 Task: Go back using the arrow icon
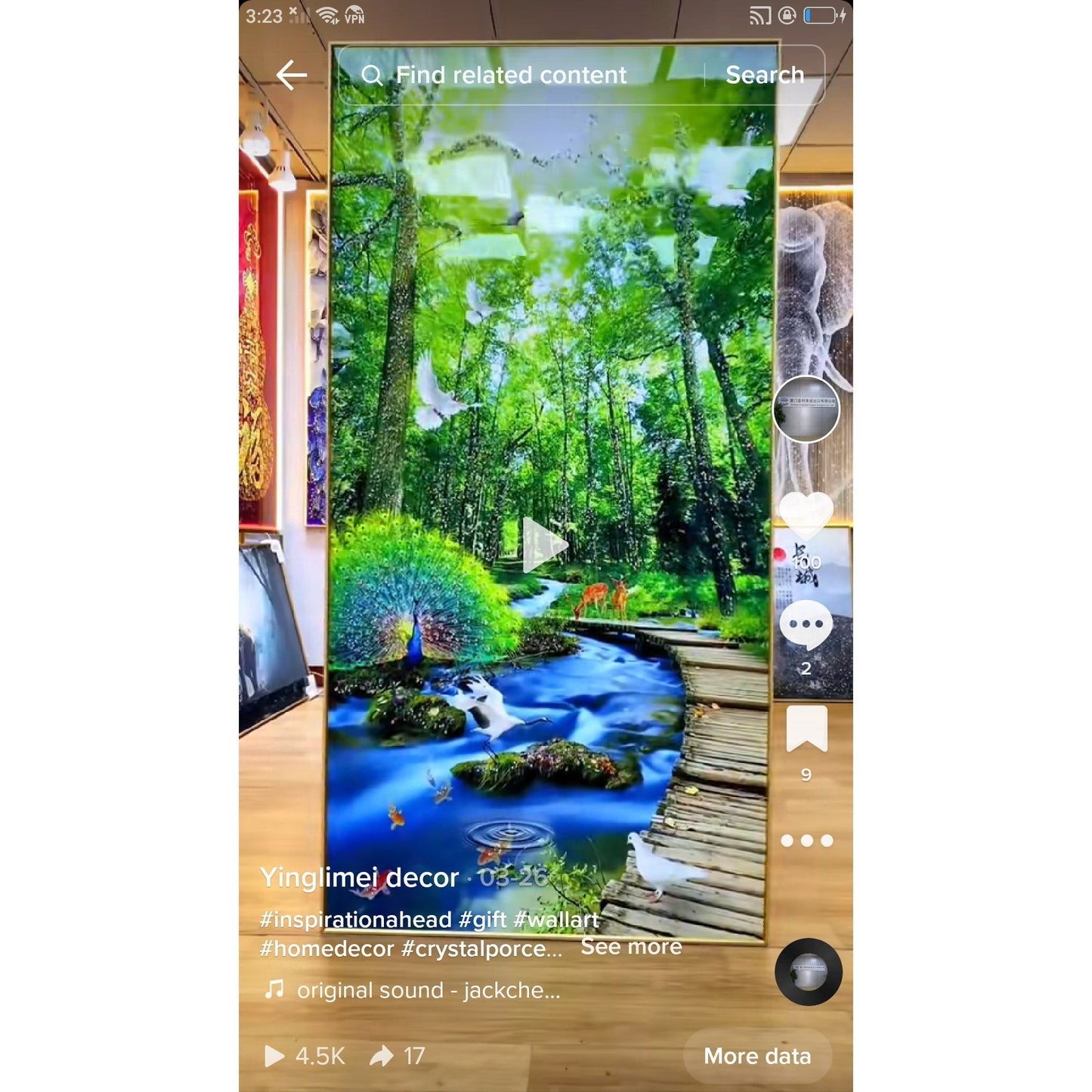(x=291, y=75)
